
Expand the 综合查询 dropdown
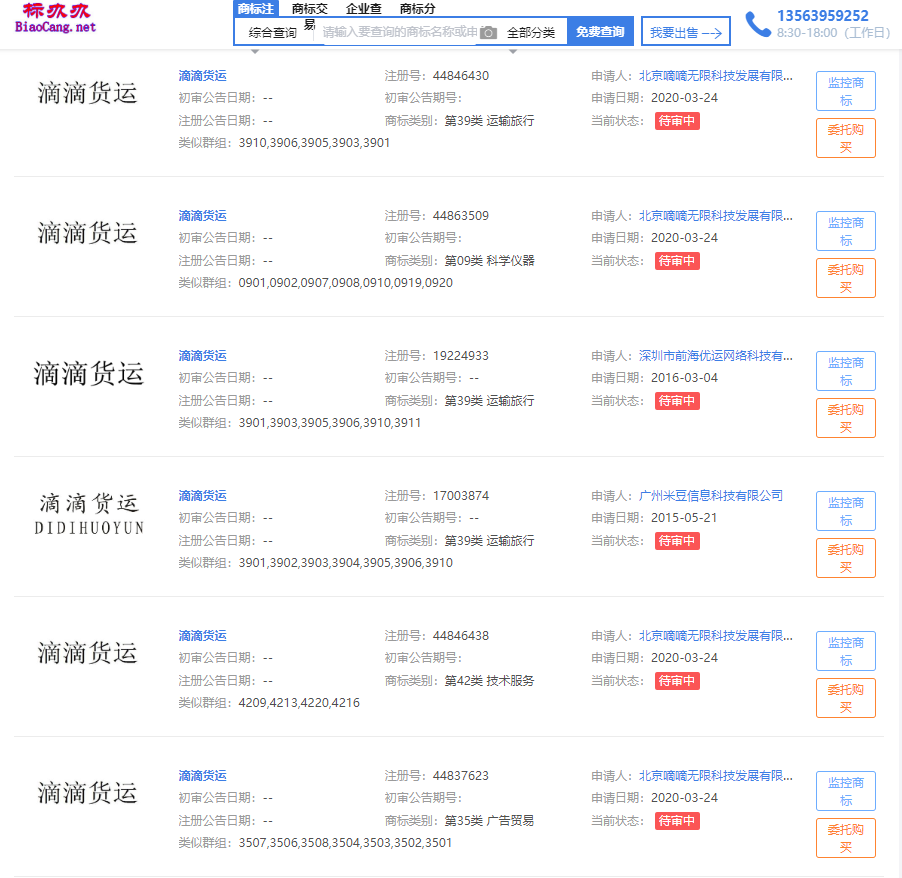click(x=272, y=33)
